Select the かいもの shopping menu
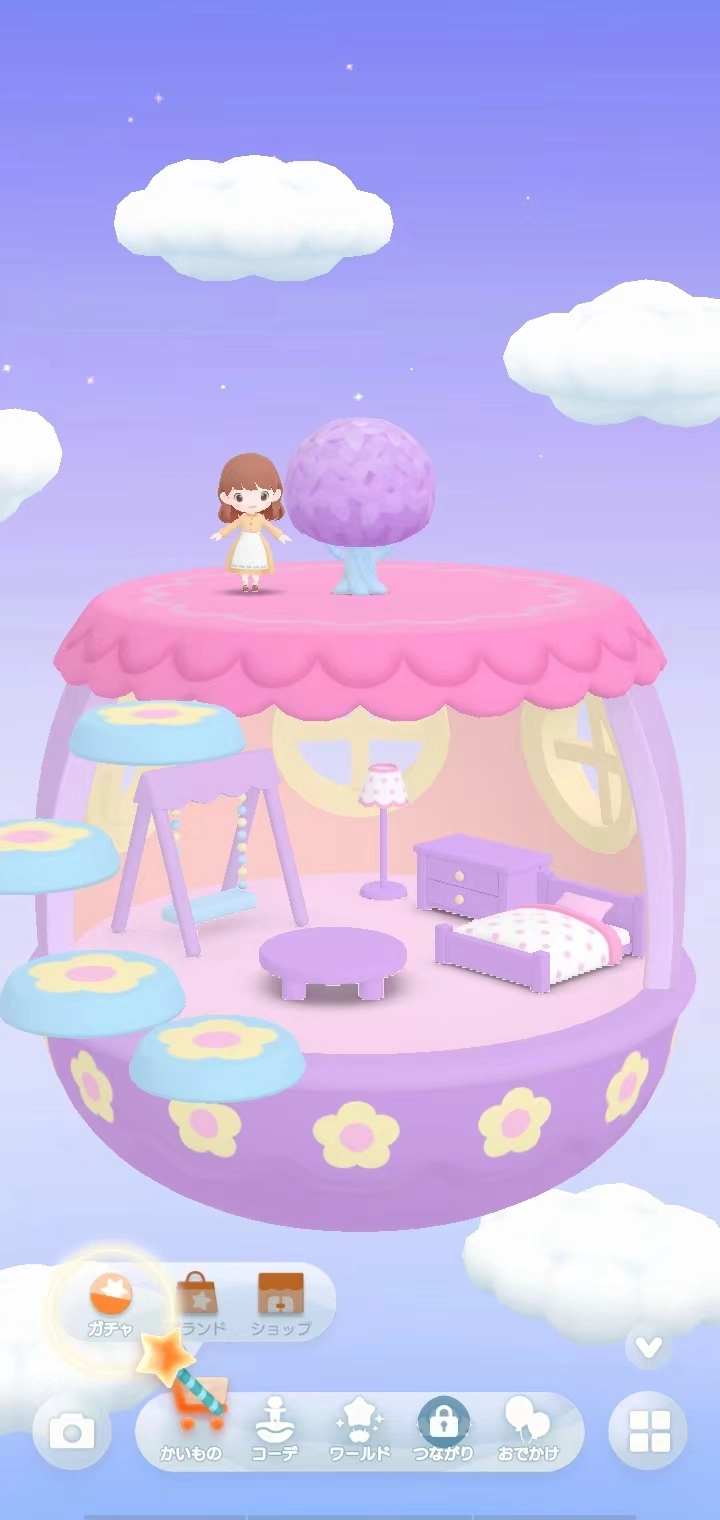Image resolution: width=720 pixels, height=1520 pixels. [192, 1430]
